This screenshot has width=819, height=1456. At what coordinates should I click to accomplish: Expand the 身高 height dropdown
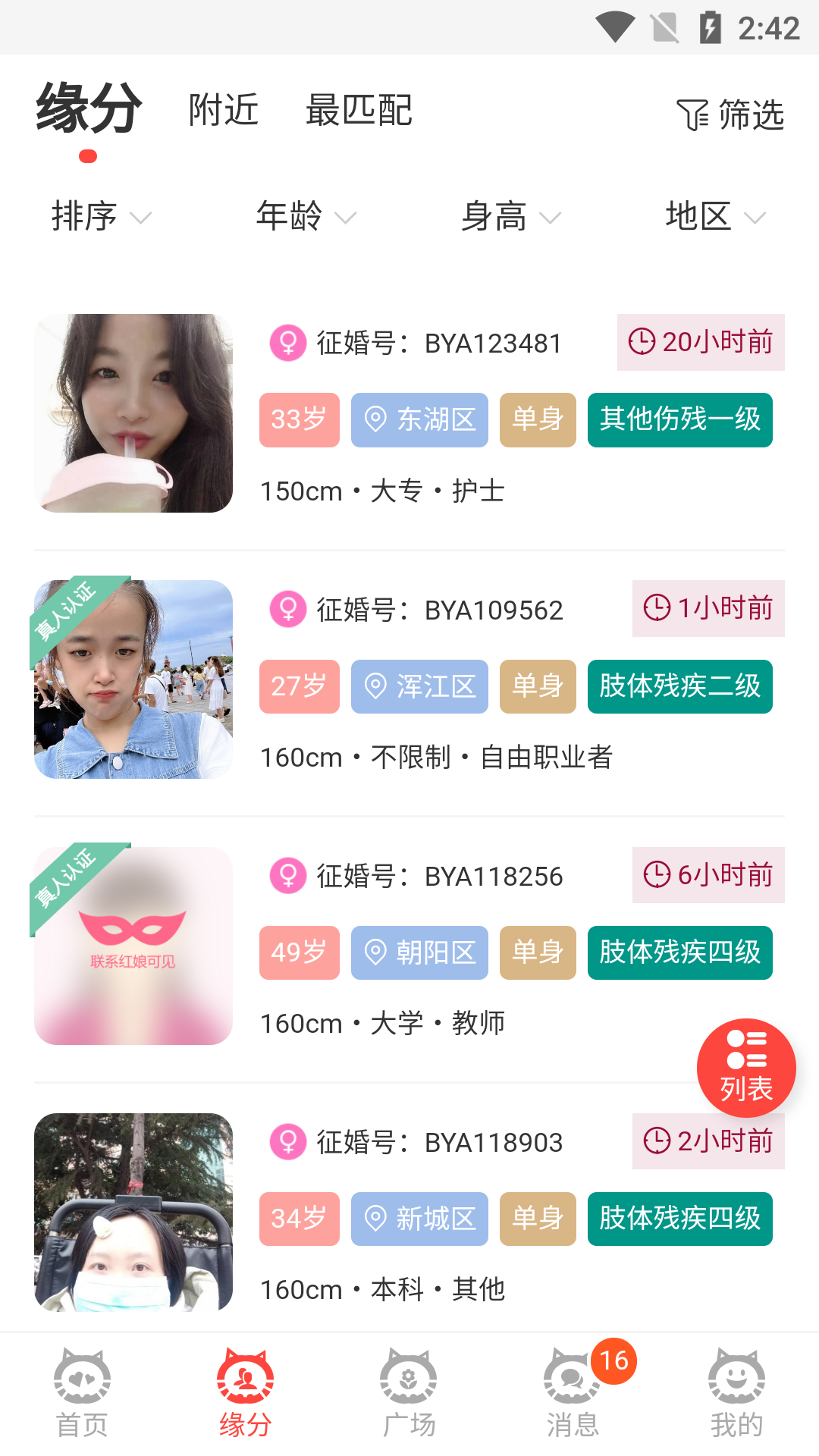tap(510, 217)
